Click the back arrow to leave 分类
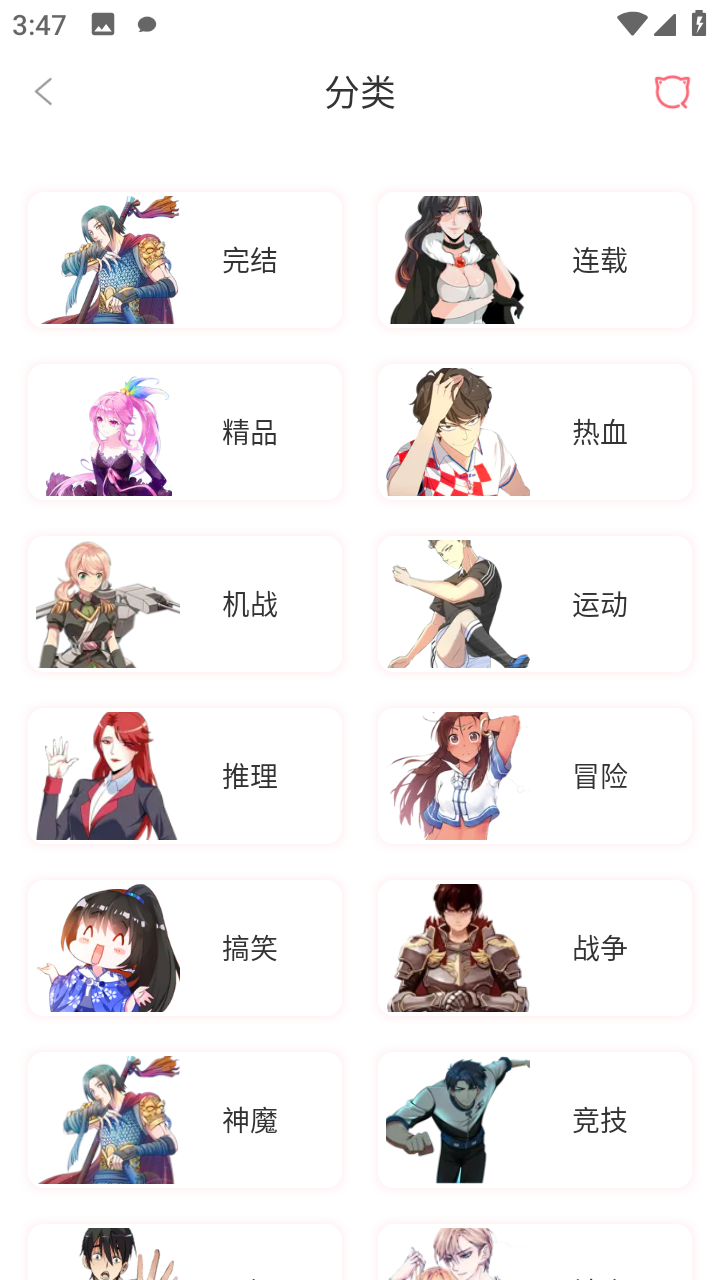Viewport: 720px width, 1280px height. (43, 91)
